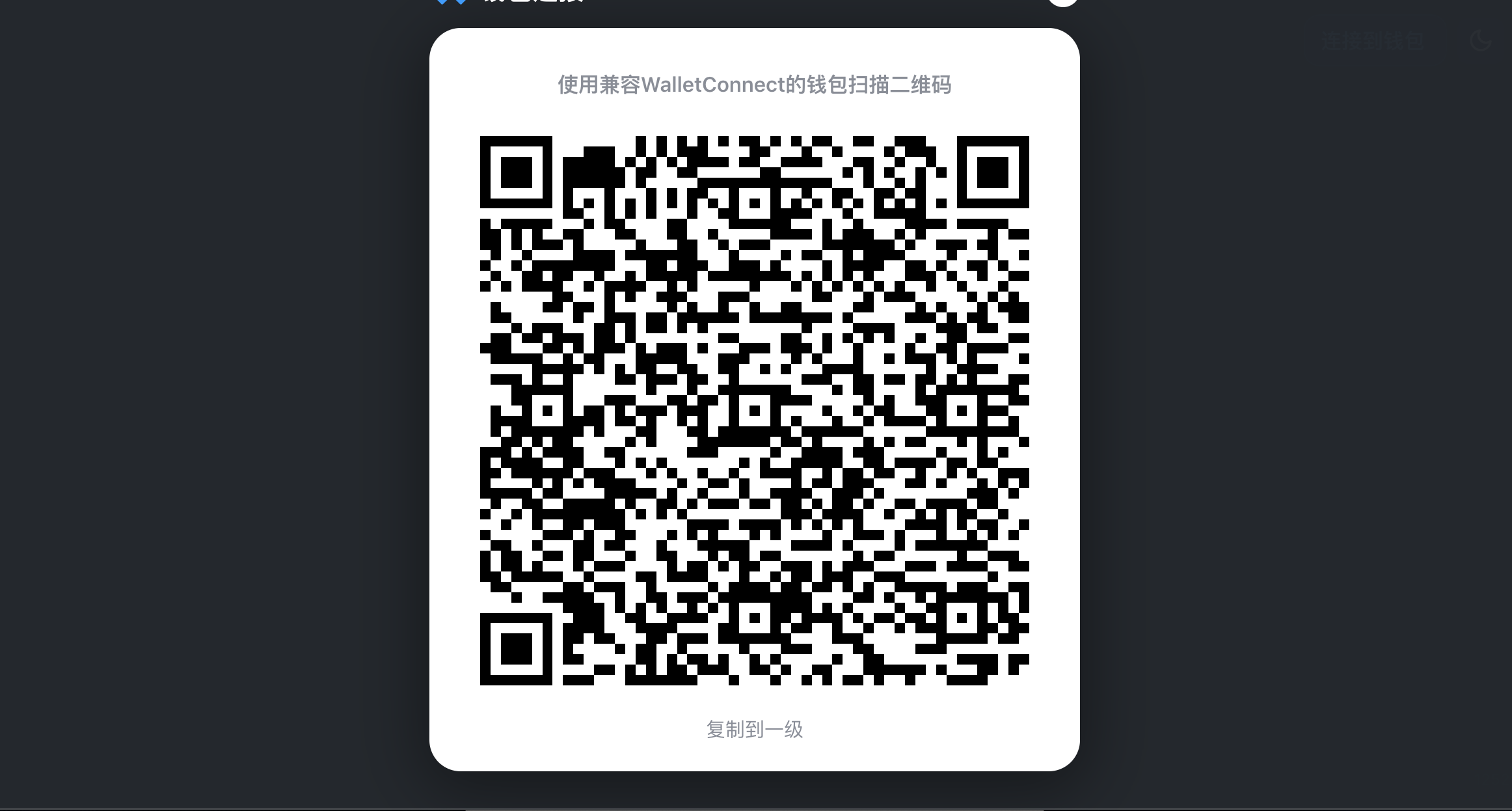Close the WalletConnect QR dialog
The image size is (1512, 811).
[1062, 1]
